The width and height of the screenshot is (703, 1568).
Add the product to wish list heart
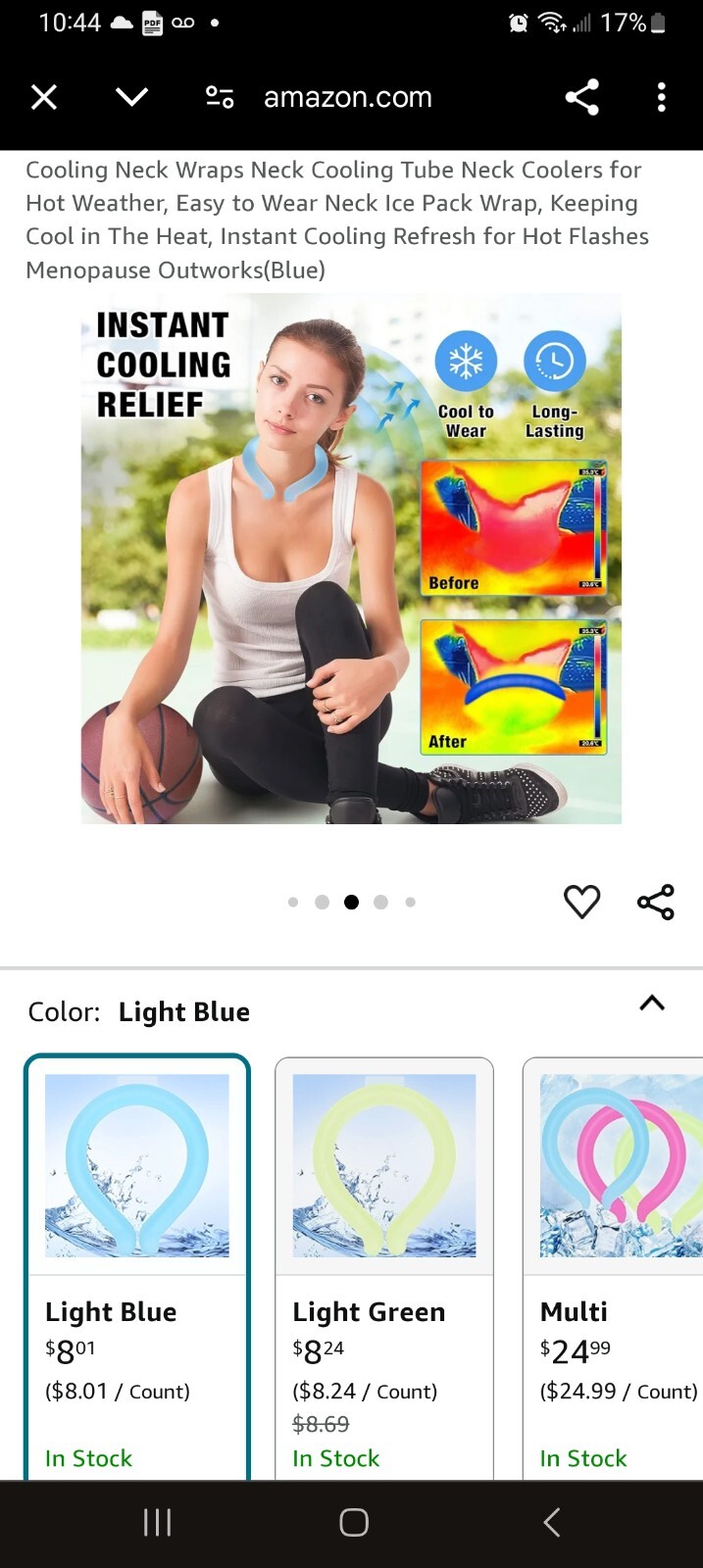(x=581, y=902)
